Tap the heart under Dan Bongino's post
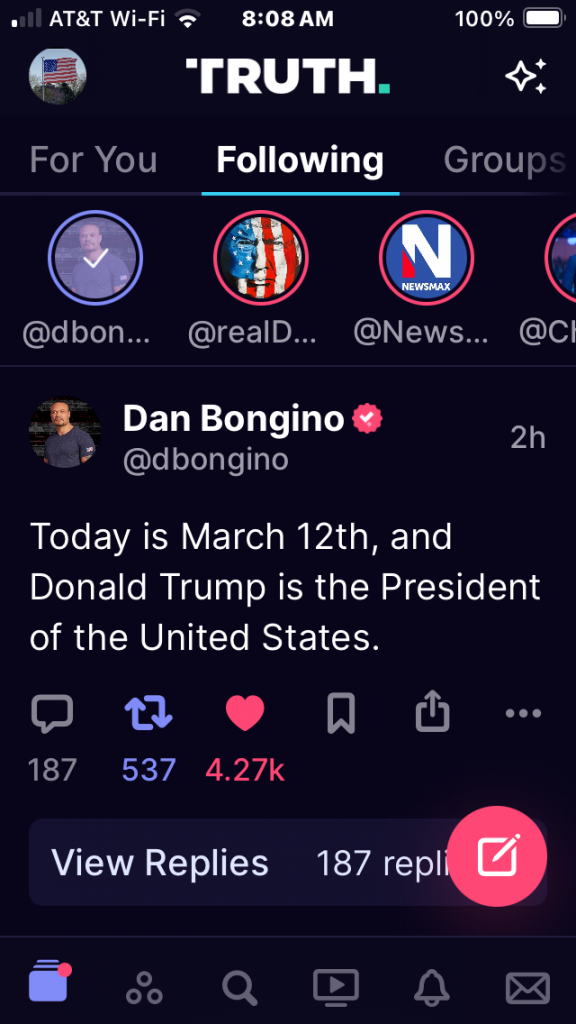576x1024 pixels. point(245,712)
